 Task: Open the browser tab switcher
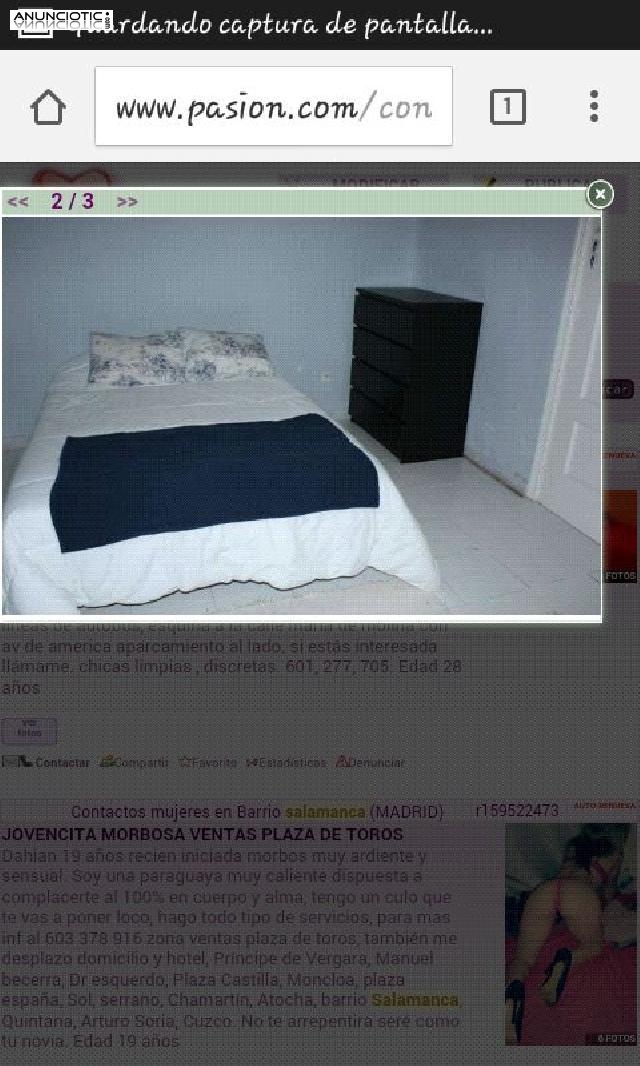[507, 107]
